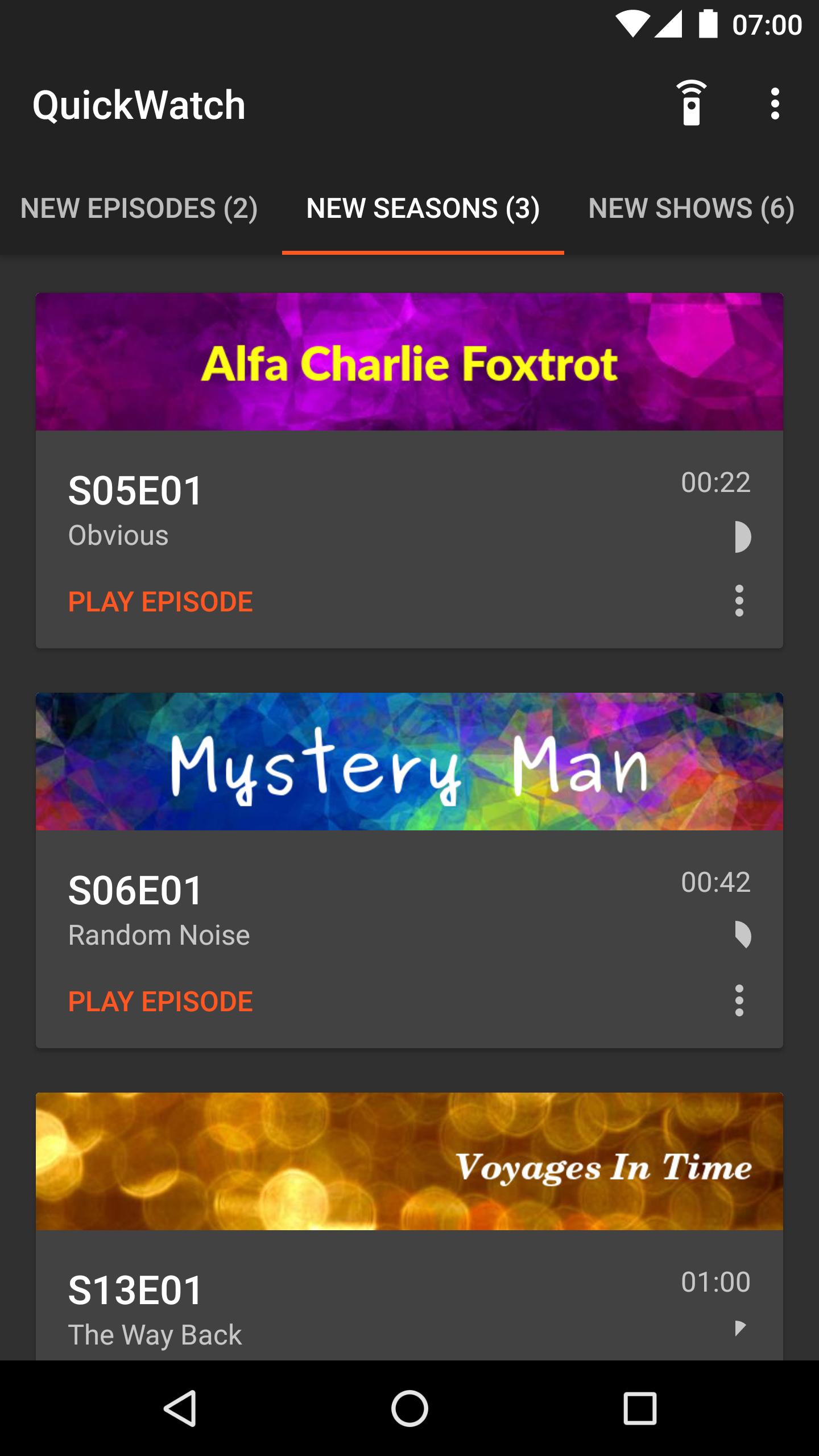
Task: Switch to the New Episodes tab
Action: point(139,208)
